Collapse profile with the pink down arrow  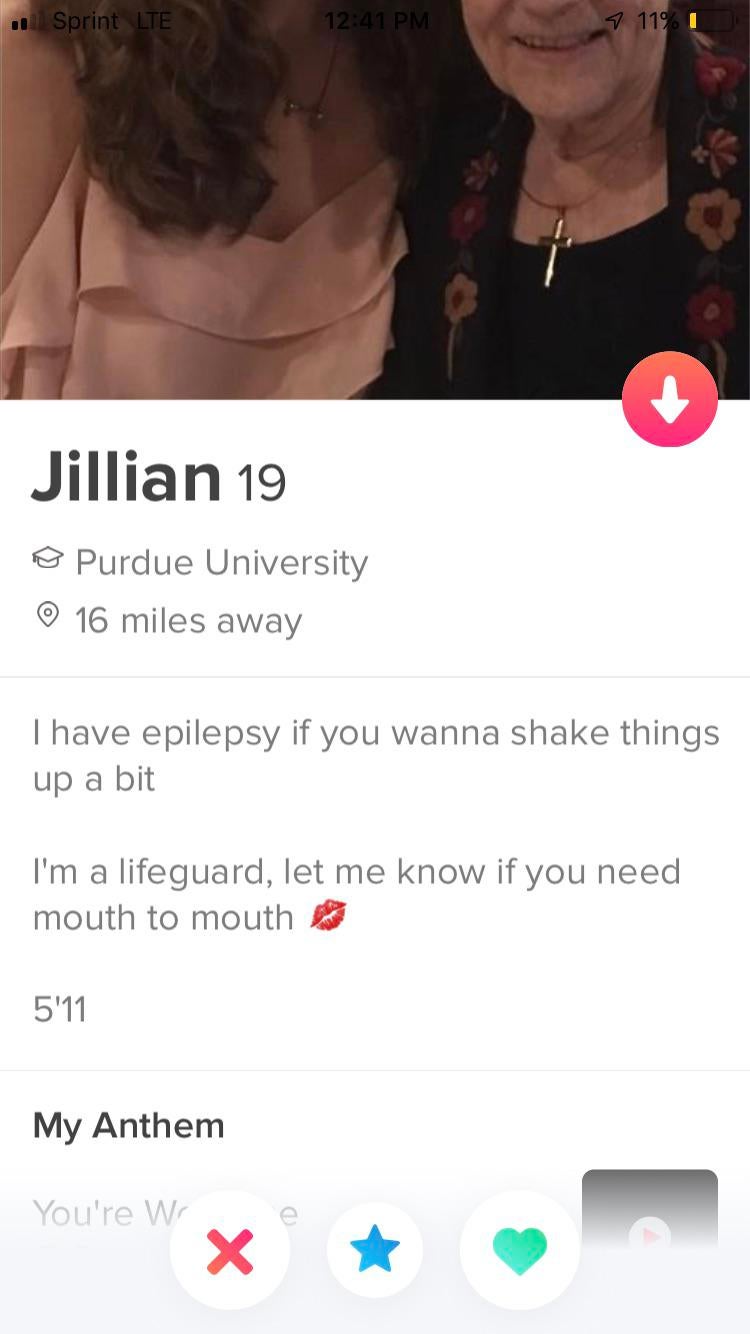tap(669, 399)
